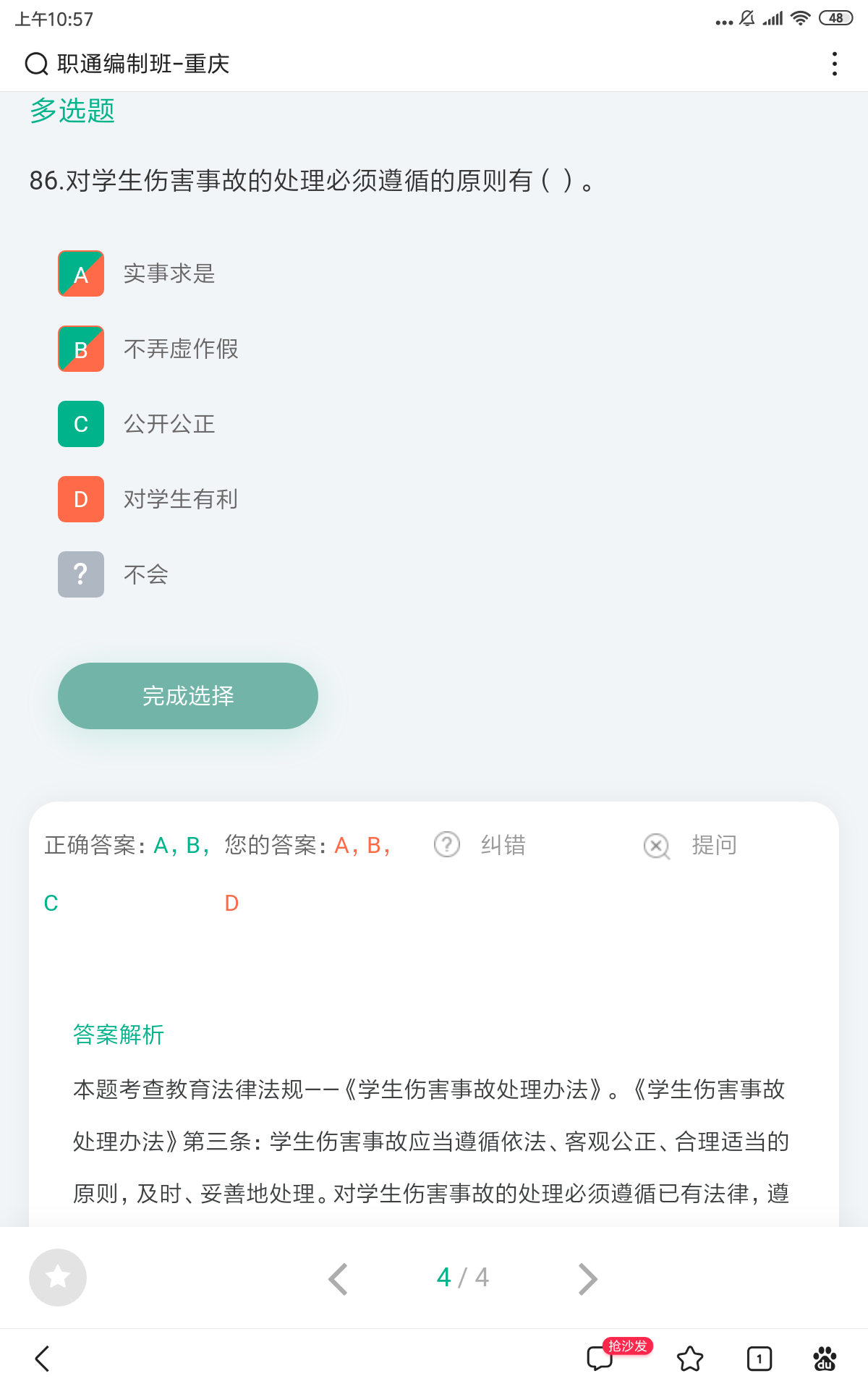This screenshot has height=1389, width=868.
Task: Report an error via 纠错
Action: [x=480, y=845]
